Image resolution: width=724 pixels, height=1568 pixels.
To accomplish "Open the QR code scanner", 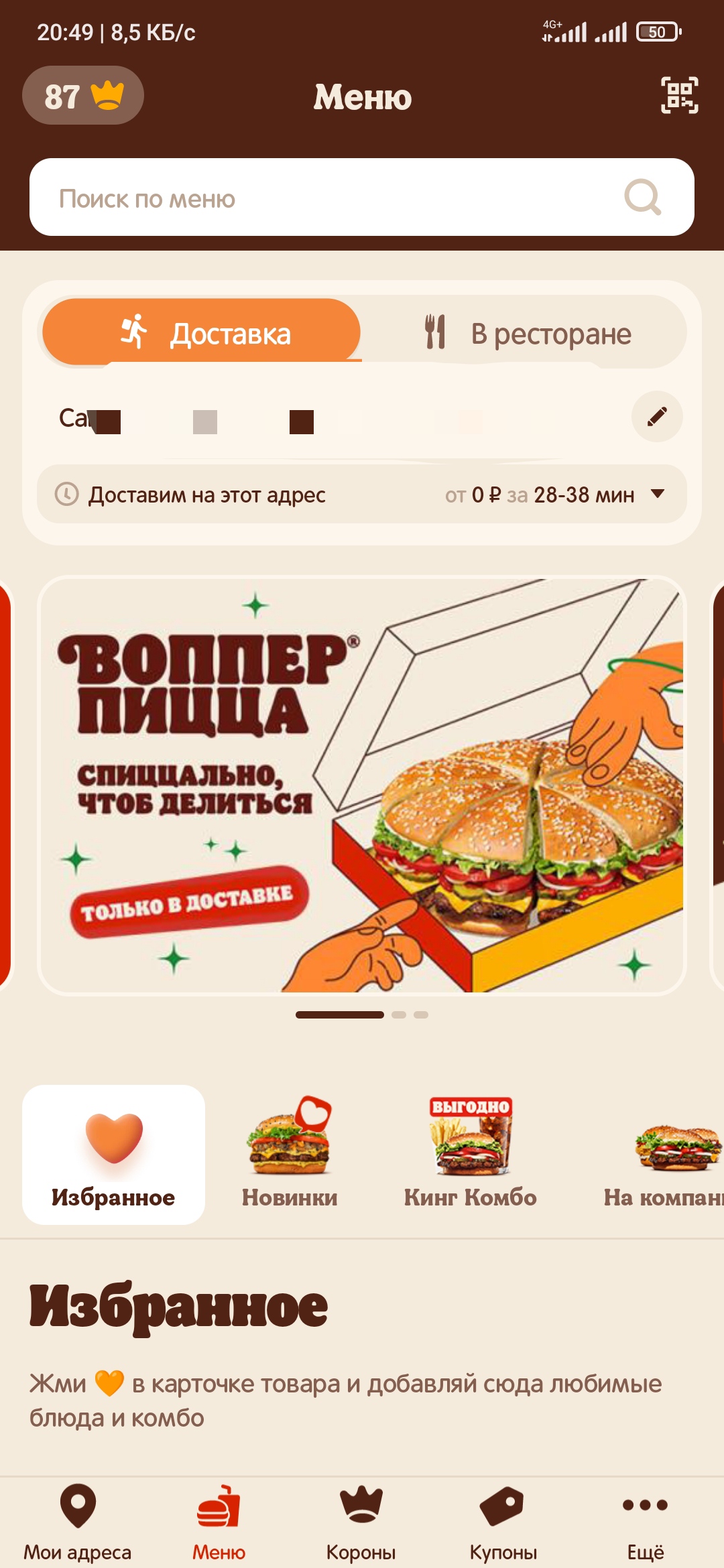I will pyautogui.click(x=679, y=95).
